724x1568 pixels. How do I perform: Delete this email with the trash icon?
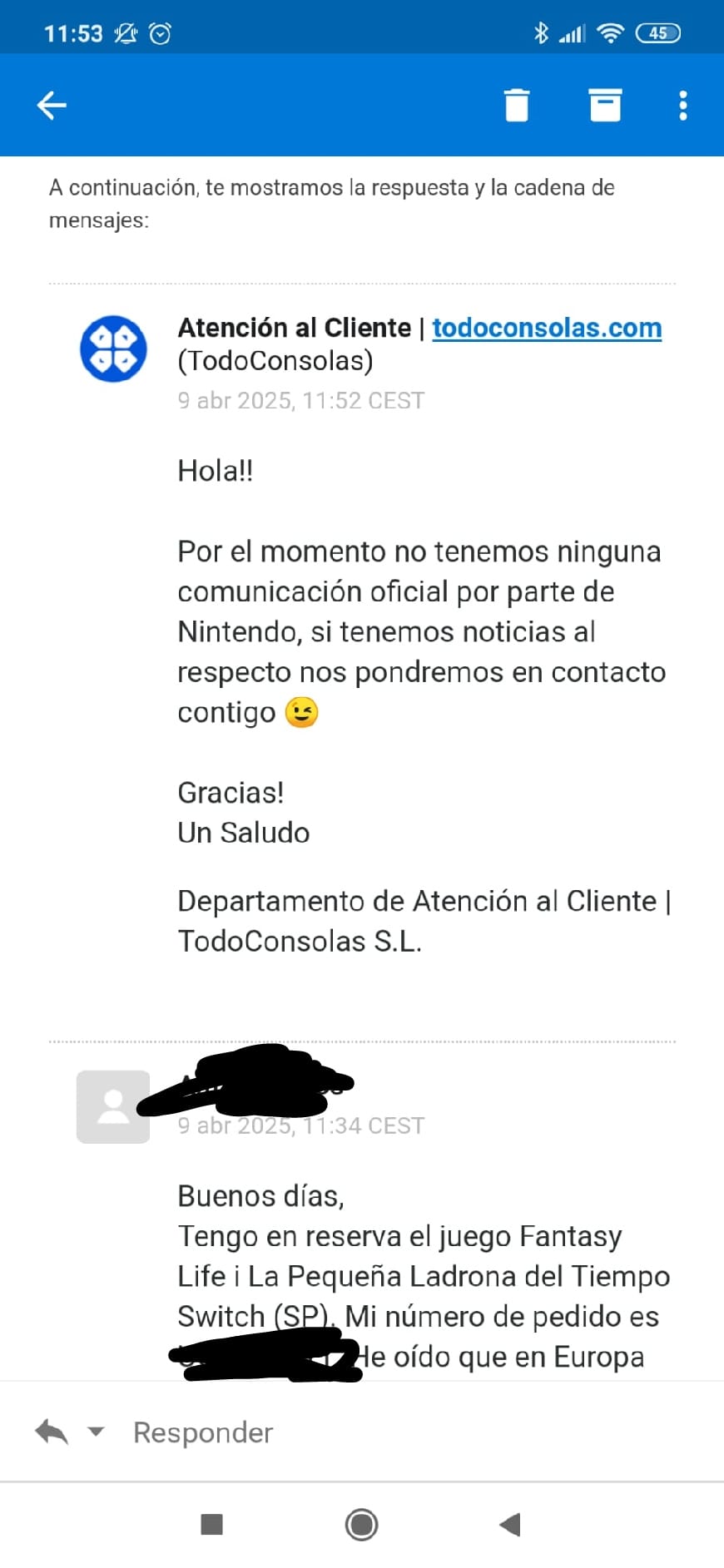517,106
